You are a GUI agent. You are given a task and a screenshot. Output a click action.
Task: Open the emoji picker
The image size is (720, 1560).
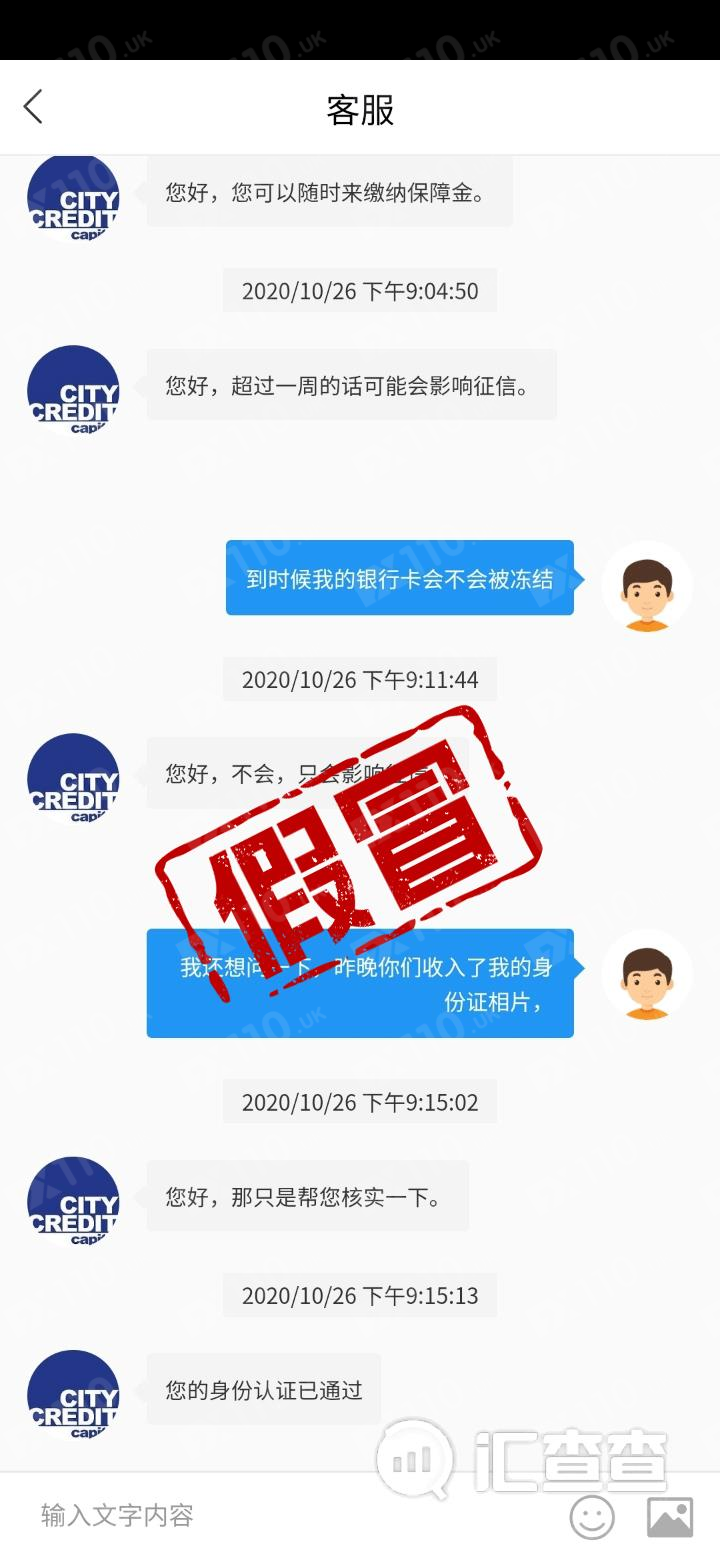[x=592, y=1517]
